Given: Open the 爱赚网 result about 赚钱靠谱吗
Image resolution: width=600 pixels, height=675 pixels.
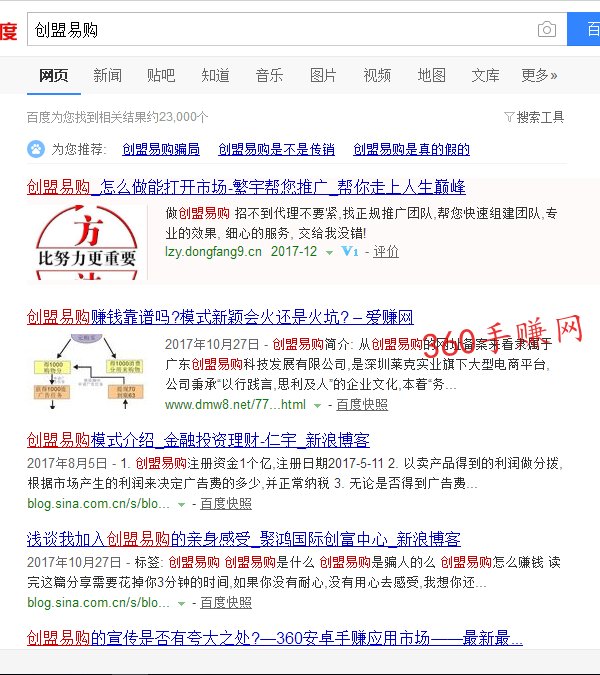Looking at the screenshot, I should 219,317.
